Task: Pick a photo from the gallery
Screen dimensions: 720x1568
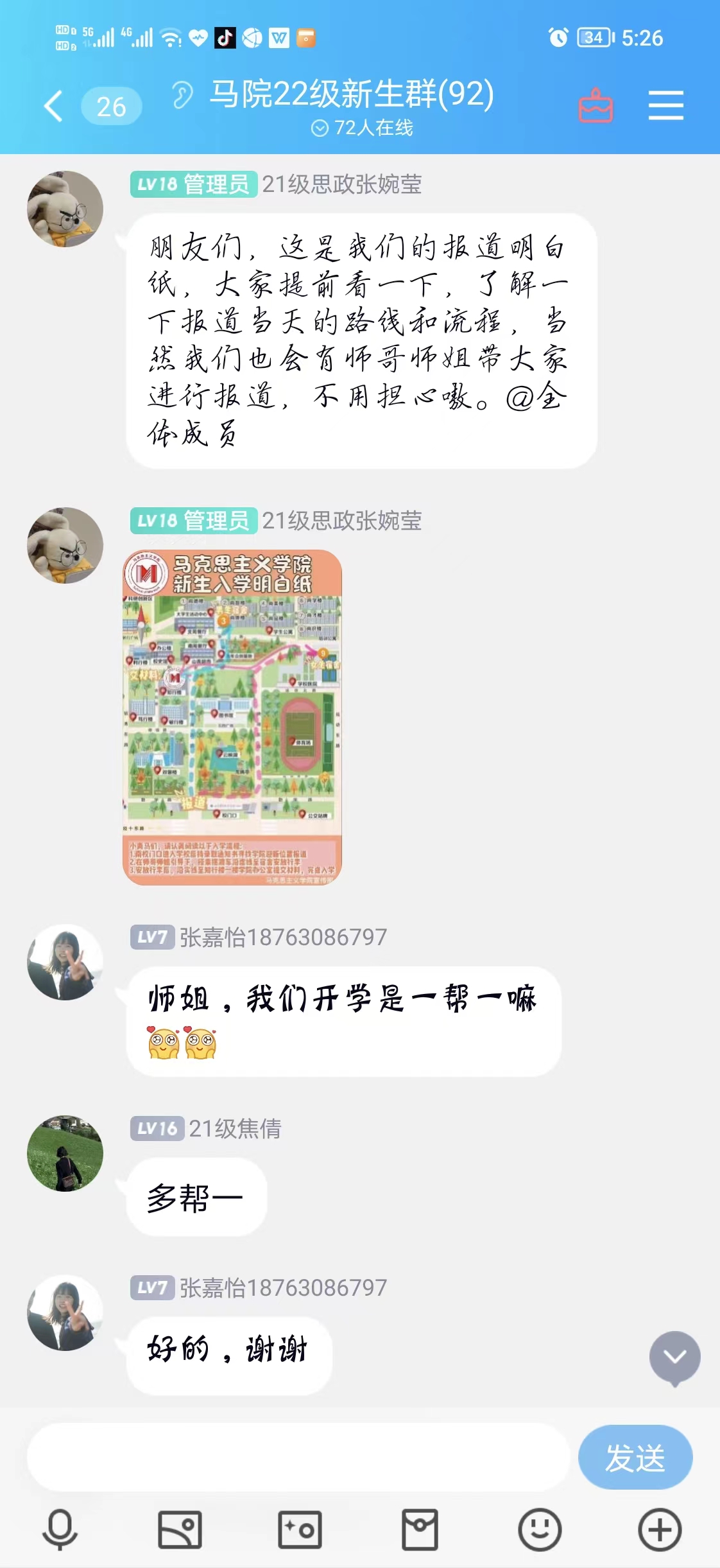Action: point(180,1529)
